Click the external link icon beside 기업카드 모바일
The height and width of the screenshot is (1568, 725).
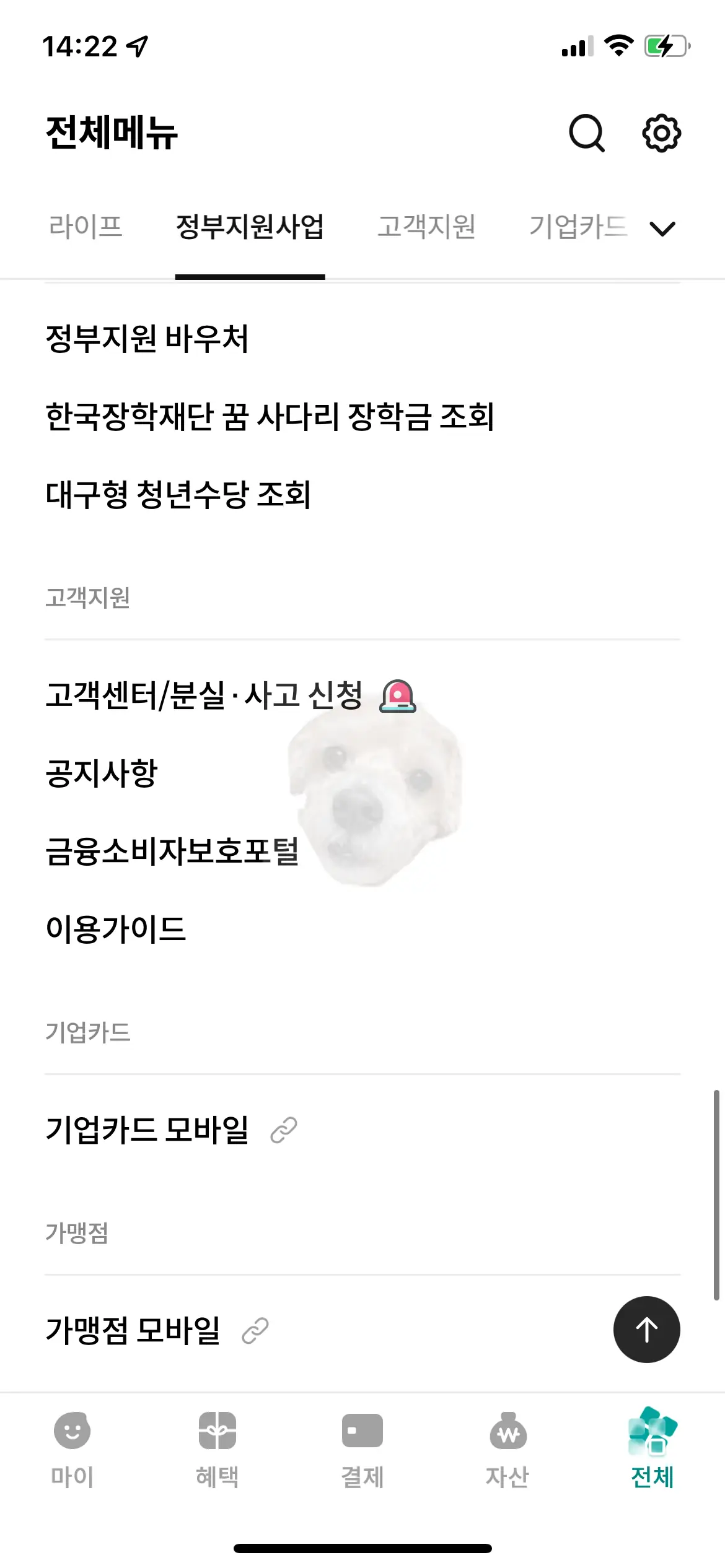coord(283,1128)
